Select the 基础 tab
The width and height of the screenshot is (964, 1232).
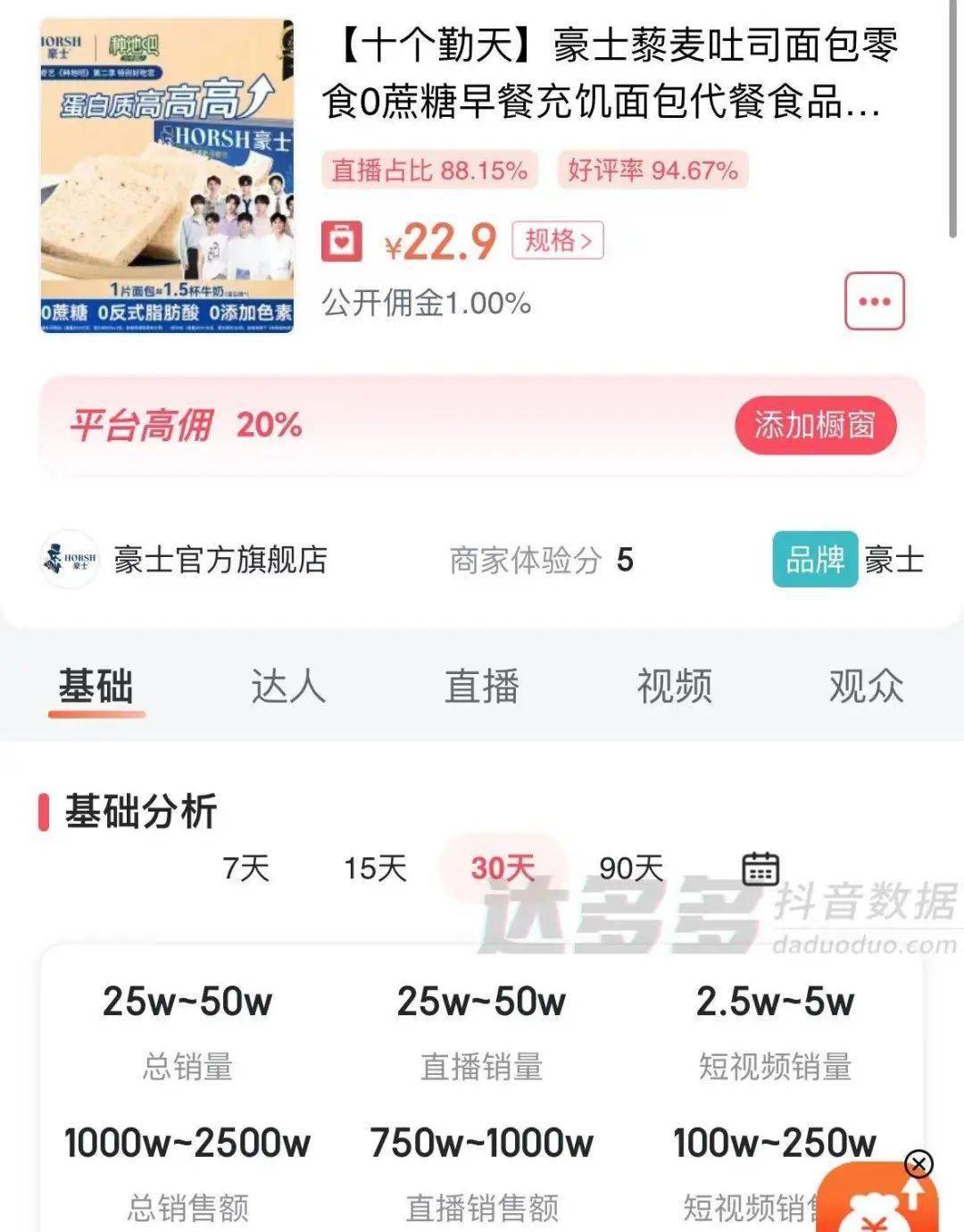[x=96, y=687]
